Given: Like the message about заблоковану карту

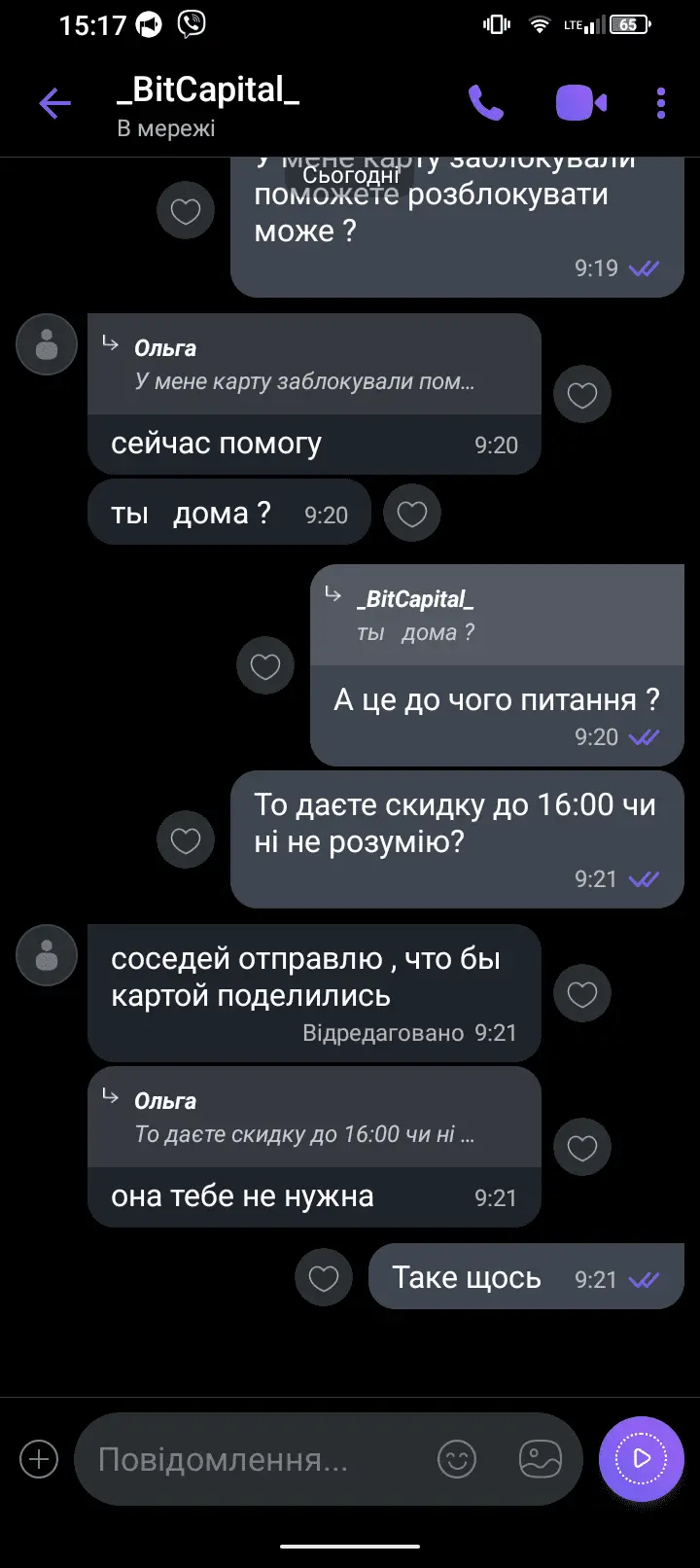Looking at the screenshot, I should tap(186, 211).
